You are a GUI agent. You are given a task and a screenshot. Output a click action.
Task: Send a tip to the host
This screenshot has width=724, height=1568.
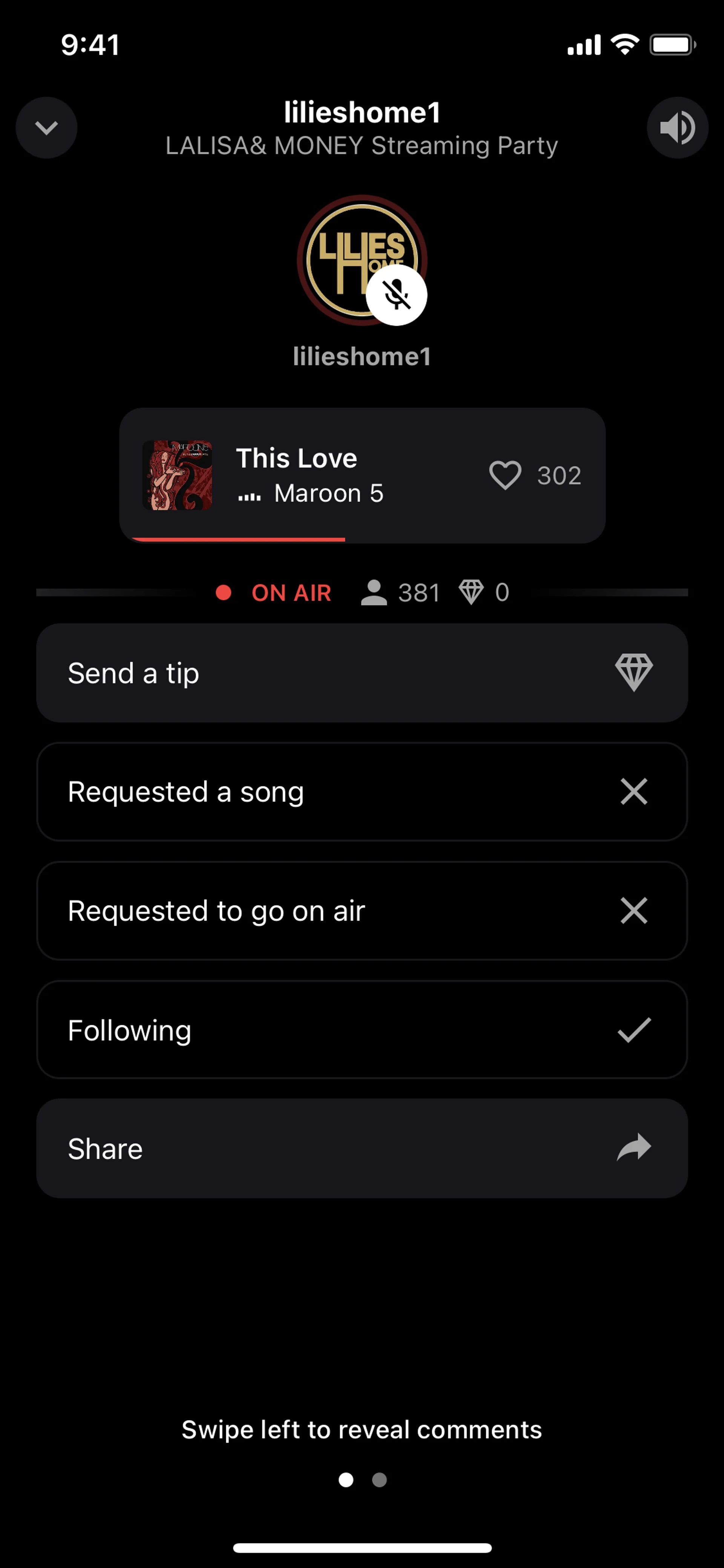coord(362,673)
